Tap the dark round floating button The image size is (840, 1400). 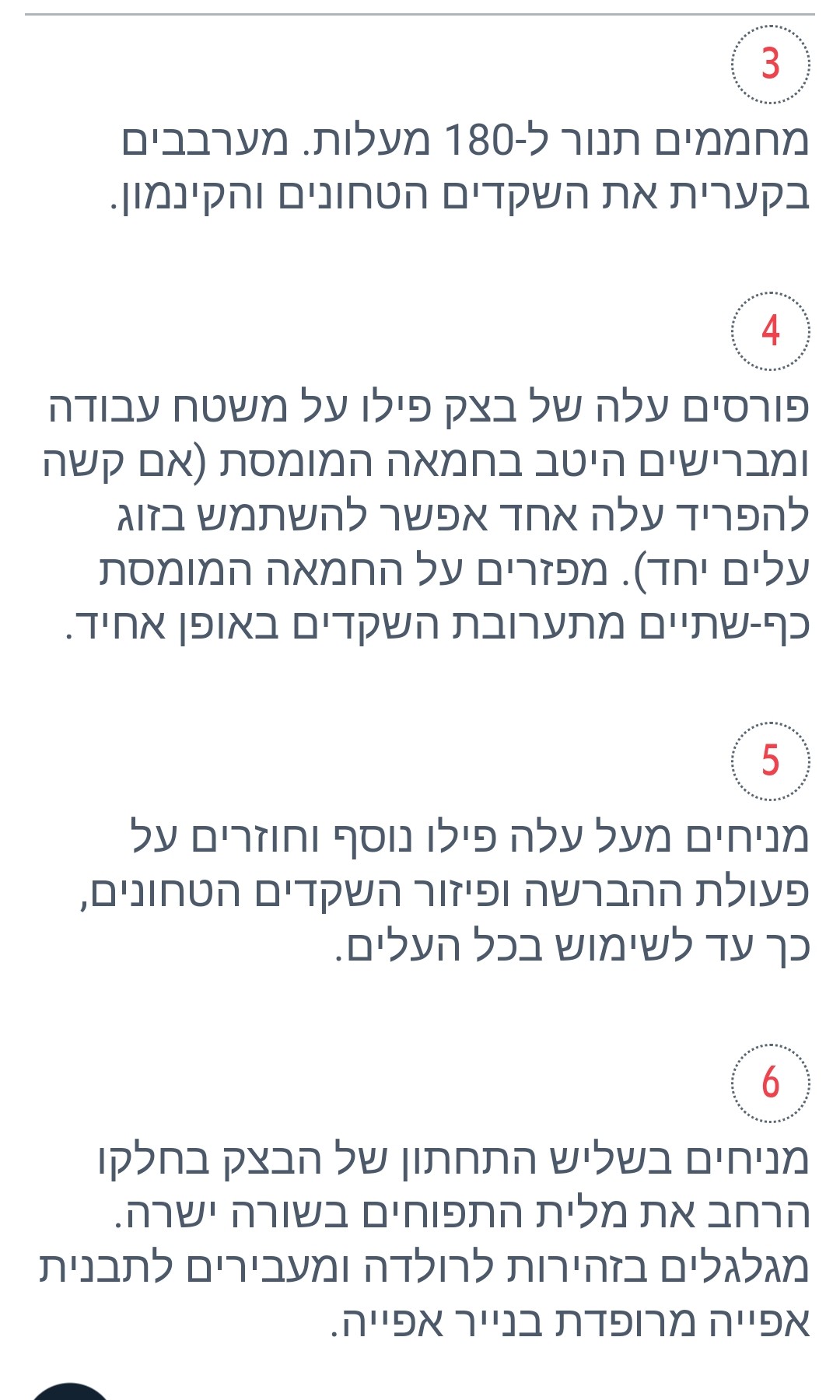(70, 1392)
